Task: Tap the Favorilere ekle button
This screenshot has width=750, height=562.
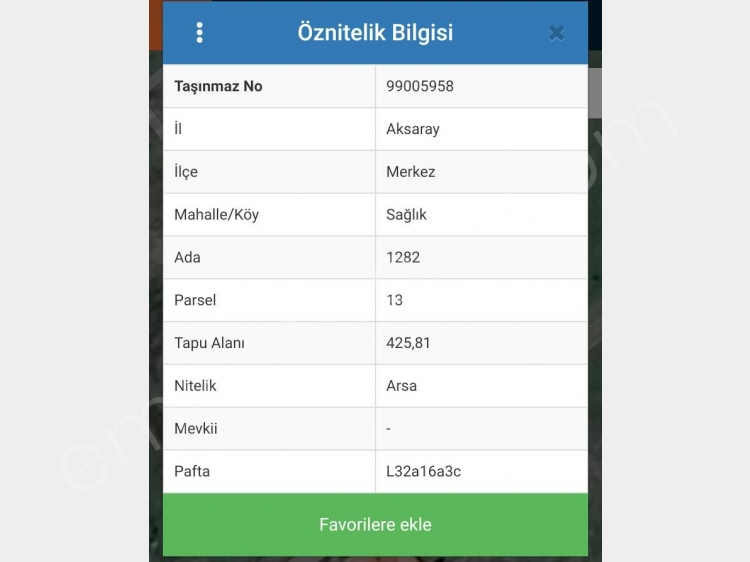Action: click(x=375, y=524)
